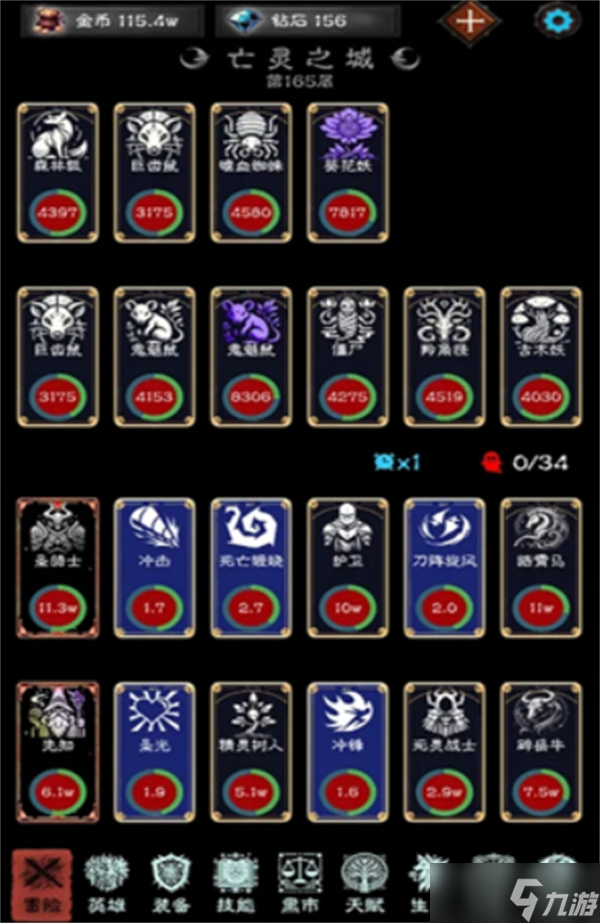Select the 森林狐 enemy card

click(58, 172)
